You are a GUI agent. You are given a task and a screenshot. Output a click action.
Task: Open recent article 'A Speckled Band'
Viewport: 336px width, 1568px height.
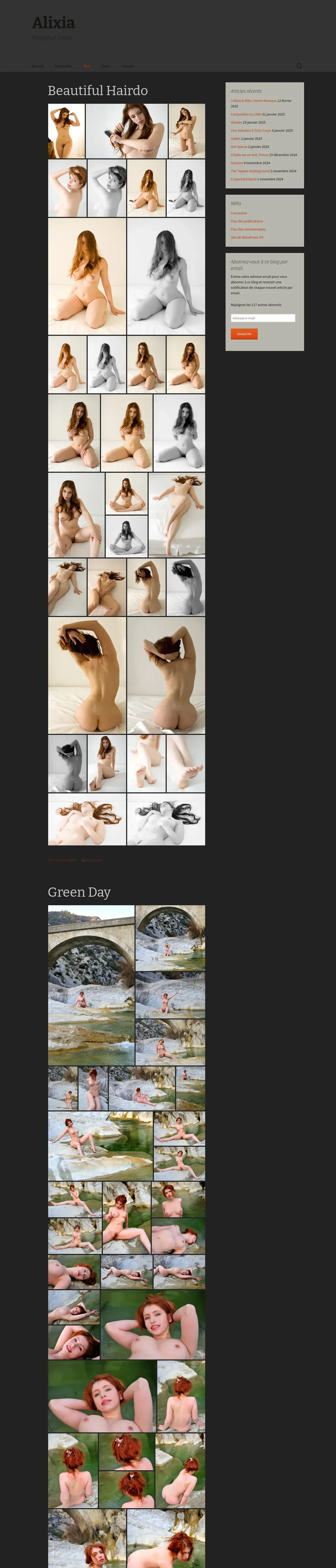(243, 179)
